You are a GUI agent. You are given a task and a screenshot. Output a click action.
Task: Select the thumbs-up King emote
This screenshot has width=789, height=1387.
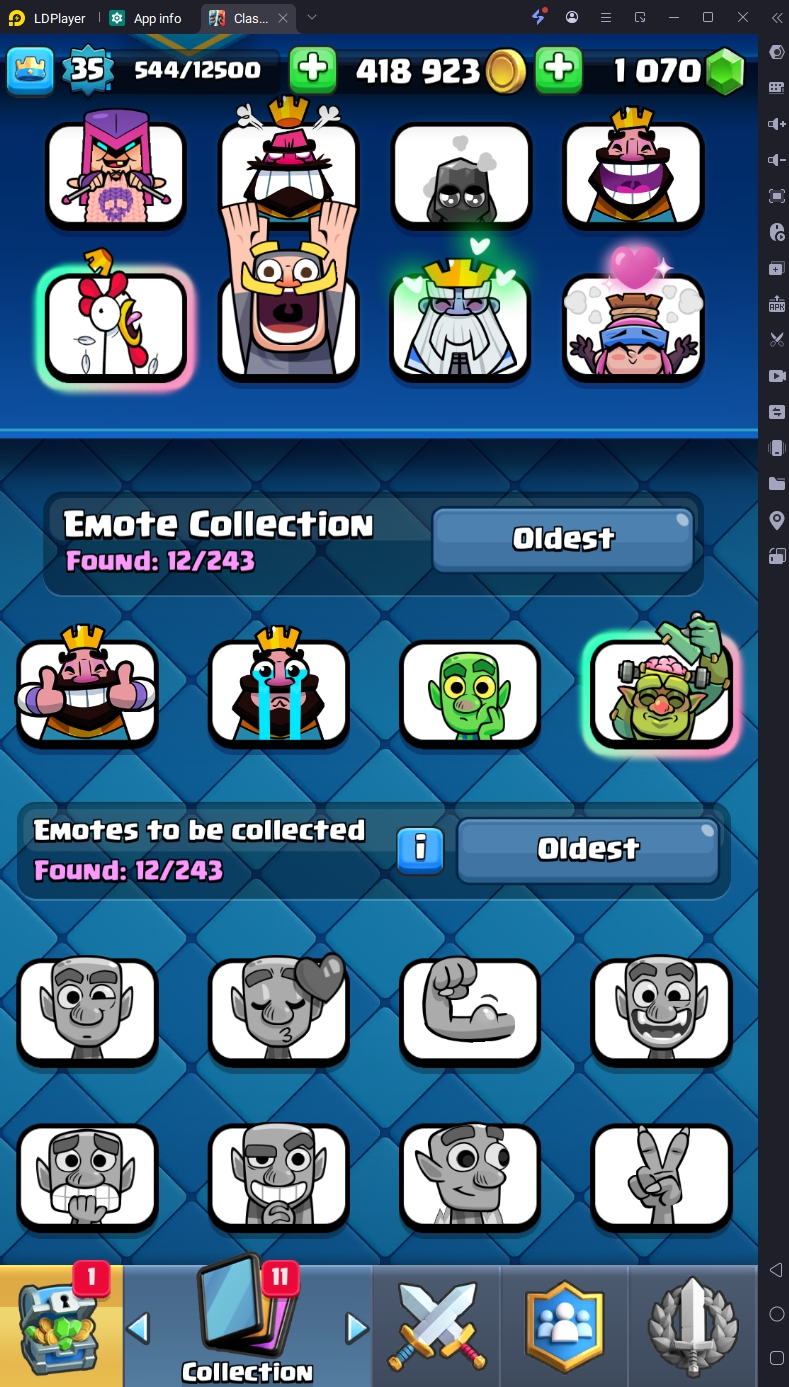coord(87,690)
